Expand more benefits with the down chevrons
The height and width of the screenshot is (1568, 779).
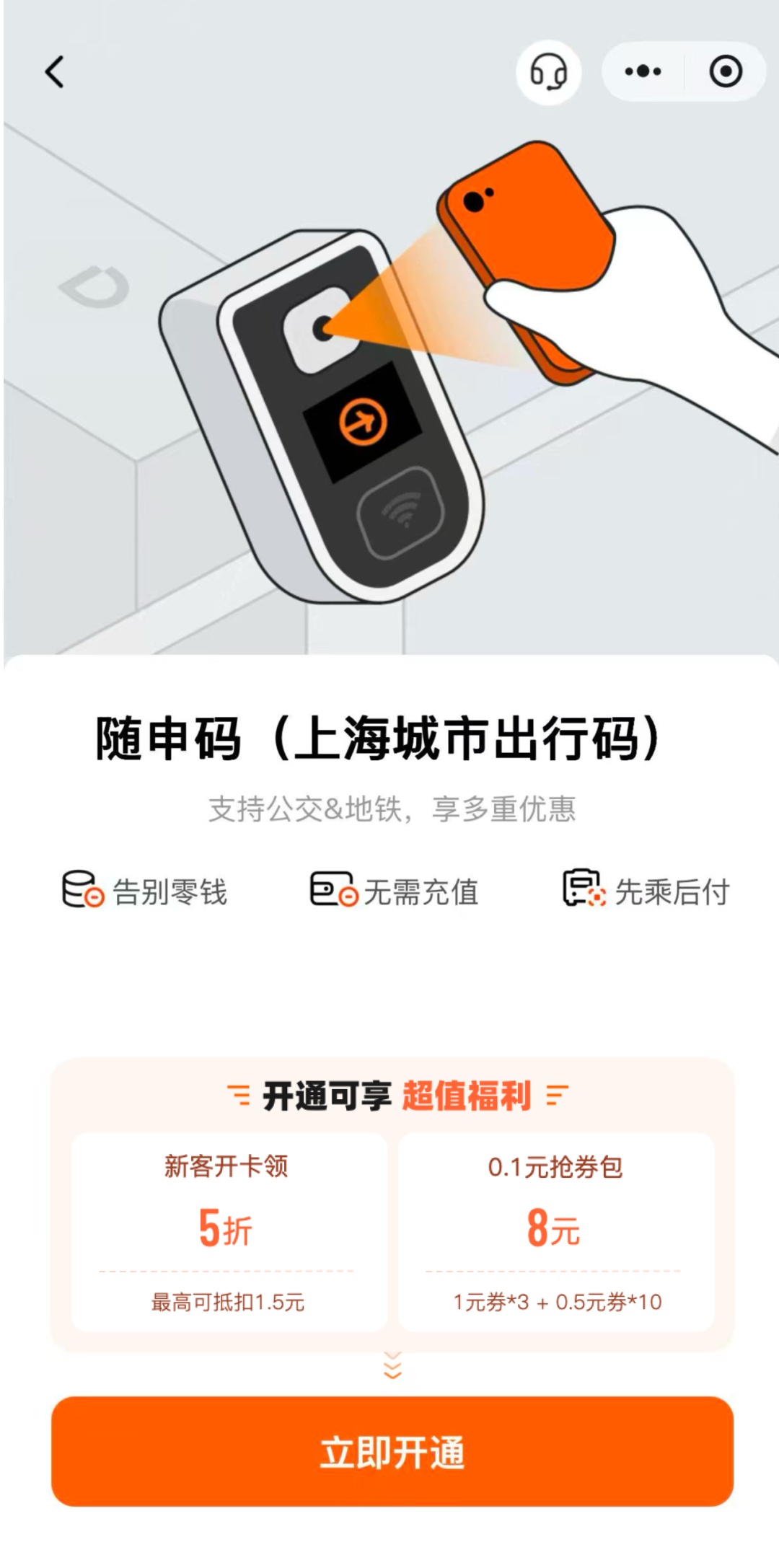[392, 1365]
